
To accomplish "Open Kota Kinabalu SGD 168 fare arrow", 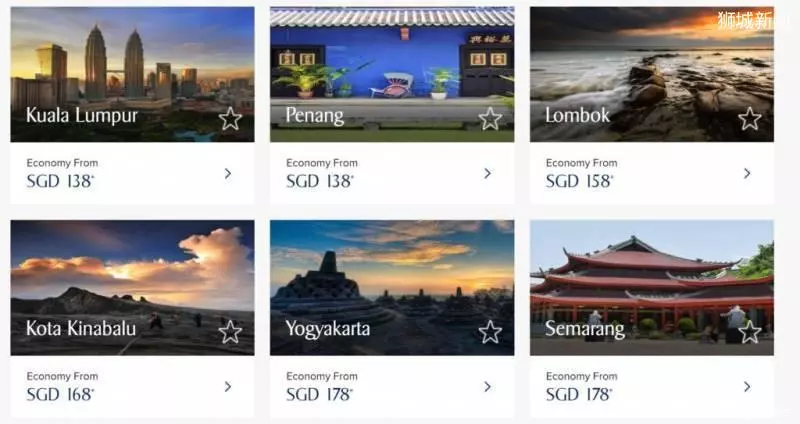I will tap(228, 386).
